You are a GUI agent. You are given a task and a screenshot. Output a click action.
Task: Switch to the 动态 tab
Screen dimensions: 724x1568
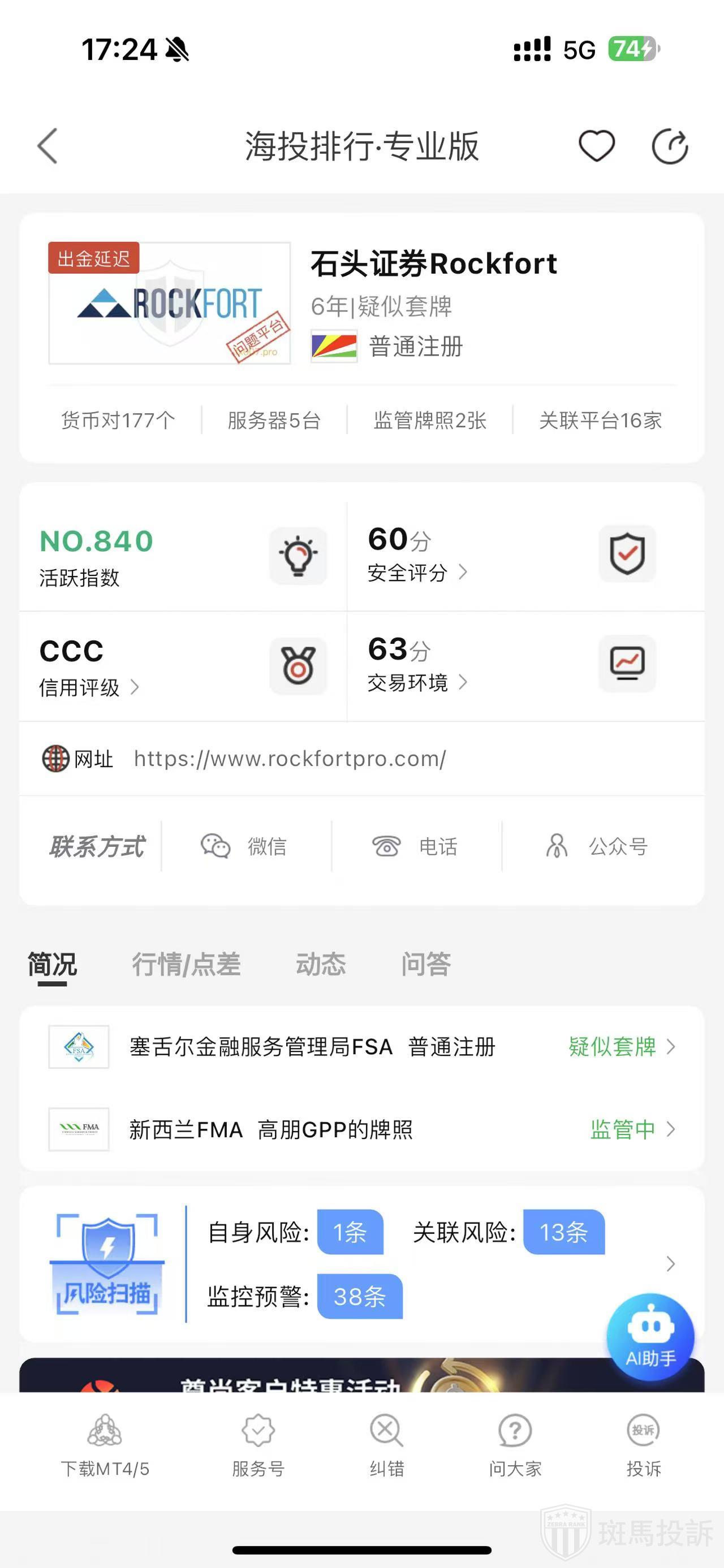320,964
